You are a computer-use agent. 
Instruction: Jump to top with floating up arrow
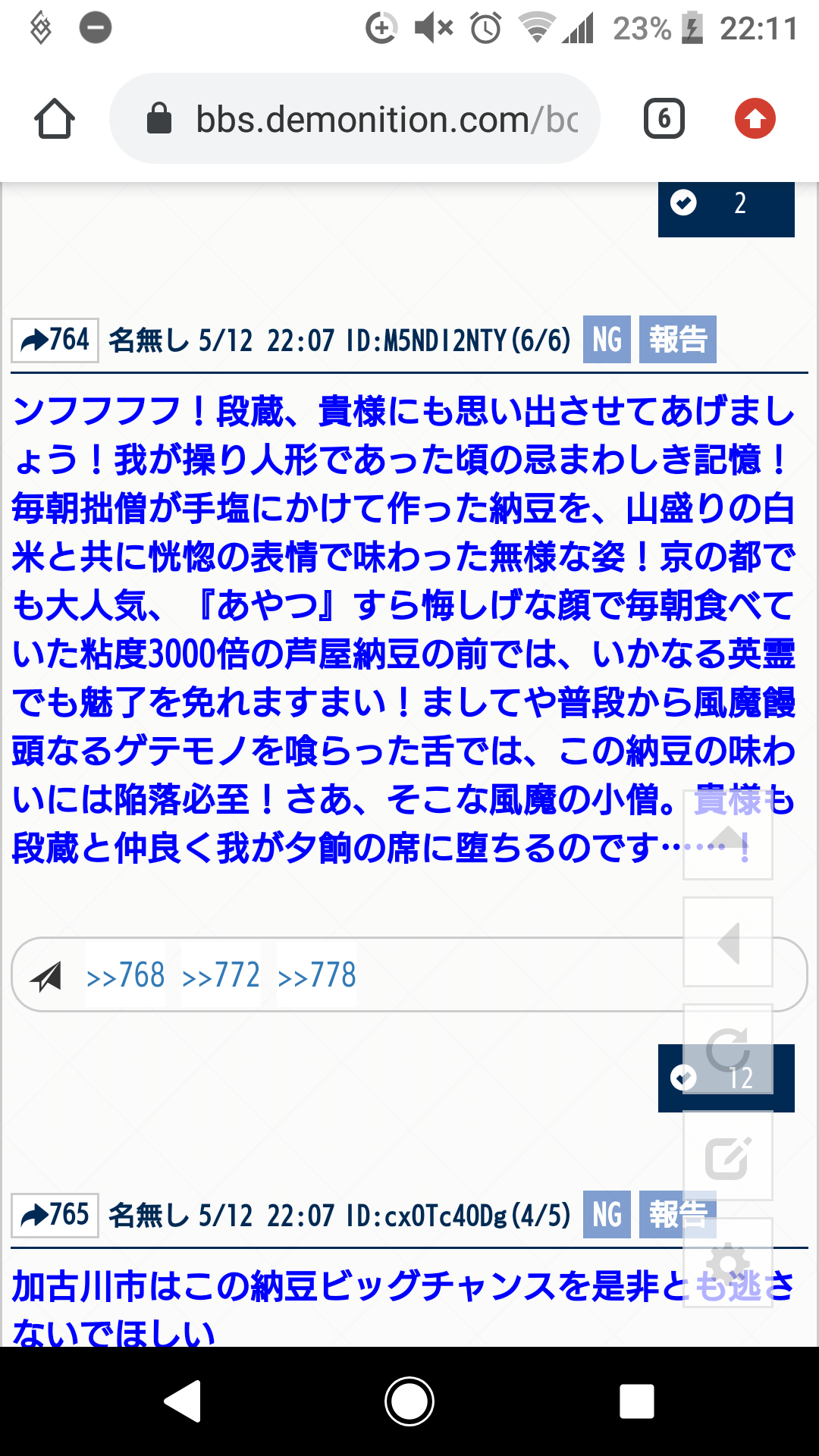click(x=728, y=835)
